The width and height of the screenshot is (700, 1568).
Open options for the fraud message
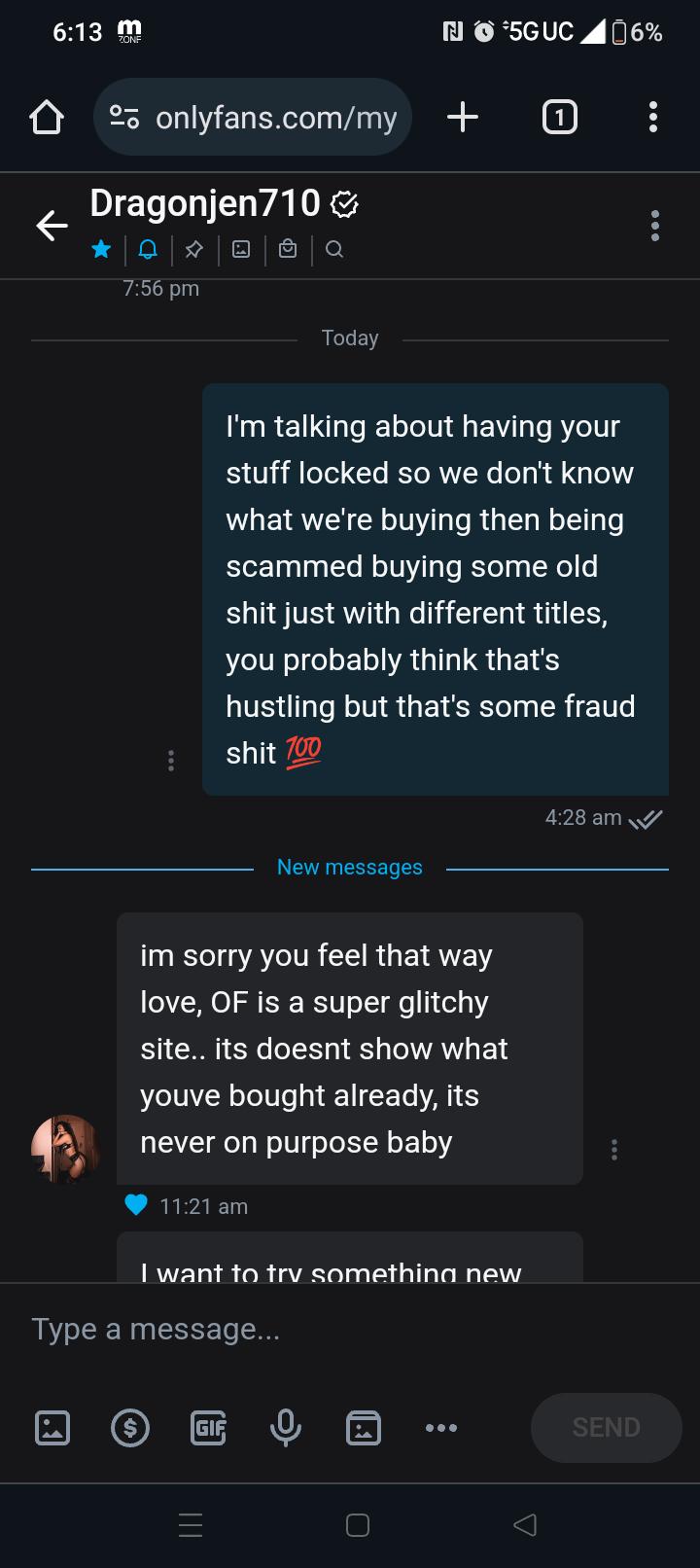[171, 761]
